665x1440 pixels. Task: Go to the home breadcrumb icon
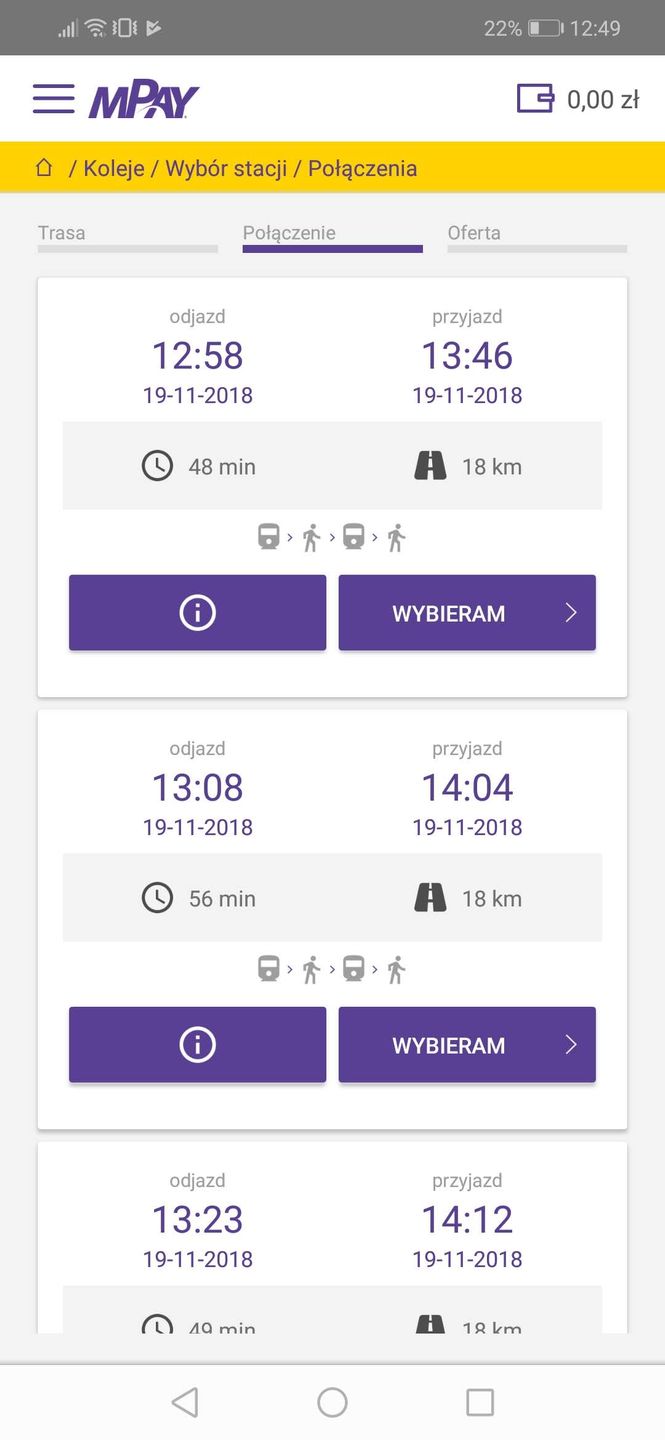pos(43,168)
